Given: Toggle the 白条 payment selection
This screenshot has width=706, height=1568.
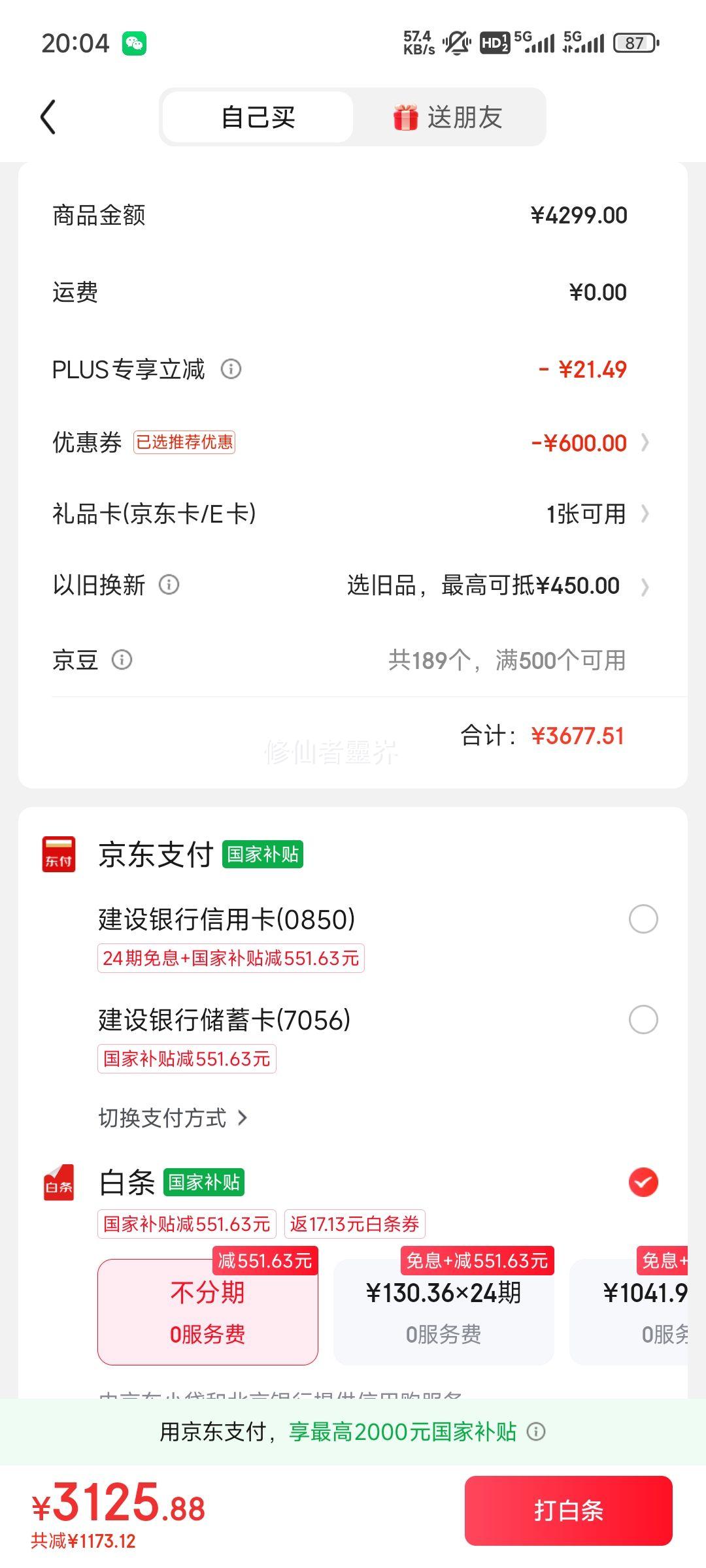Looking at the screenshot, I should click(643, 1183).
